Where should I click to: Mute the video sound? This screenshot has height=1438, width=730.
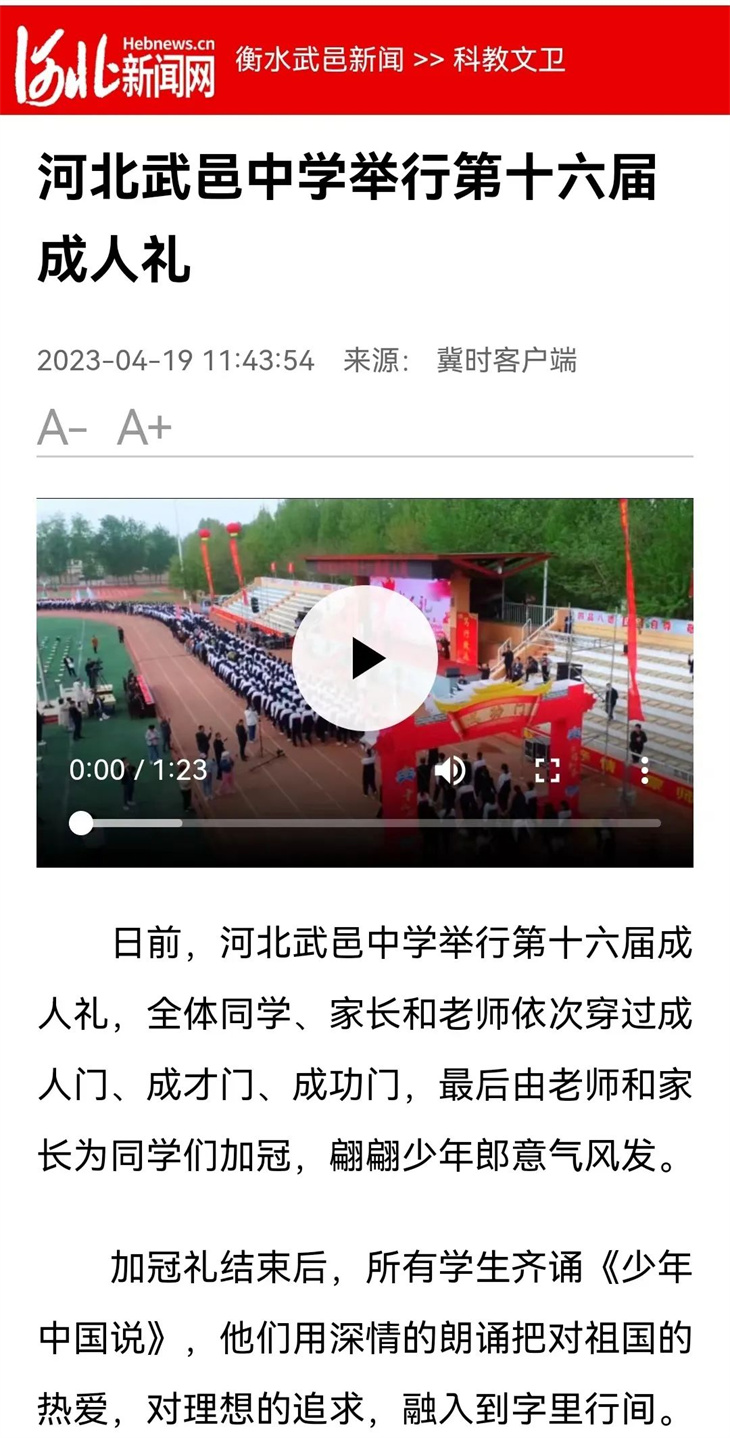451,769
